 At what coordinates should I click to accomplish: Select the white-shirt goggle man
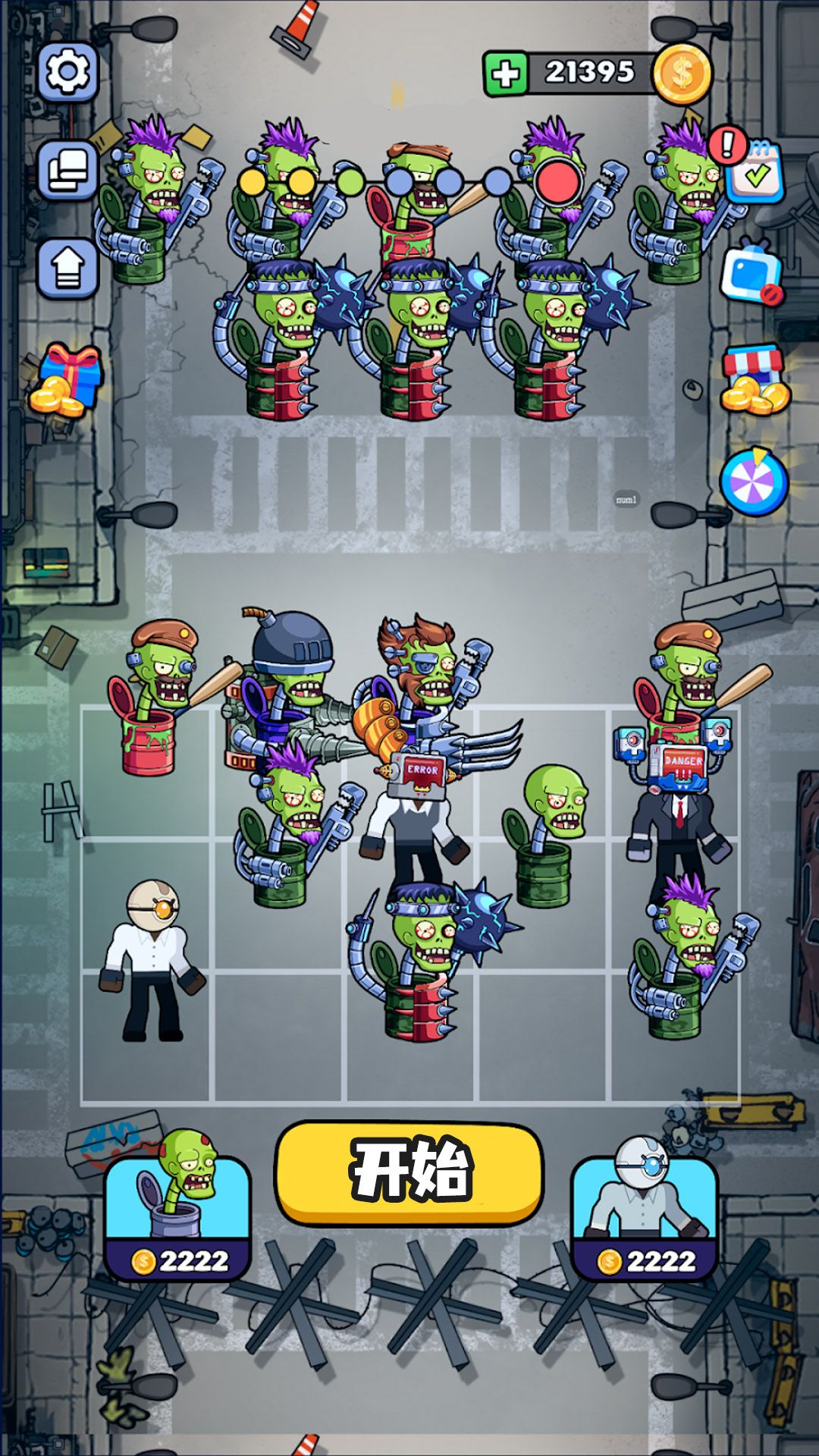[152, 959]
